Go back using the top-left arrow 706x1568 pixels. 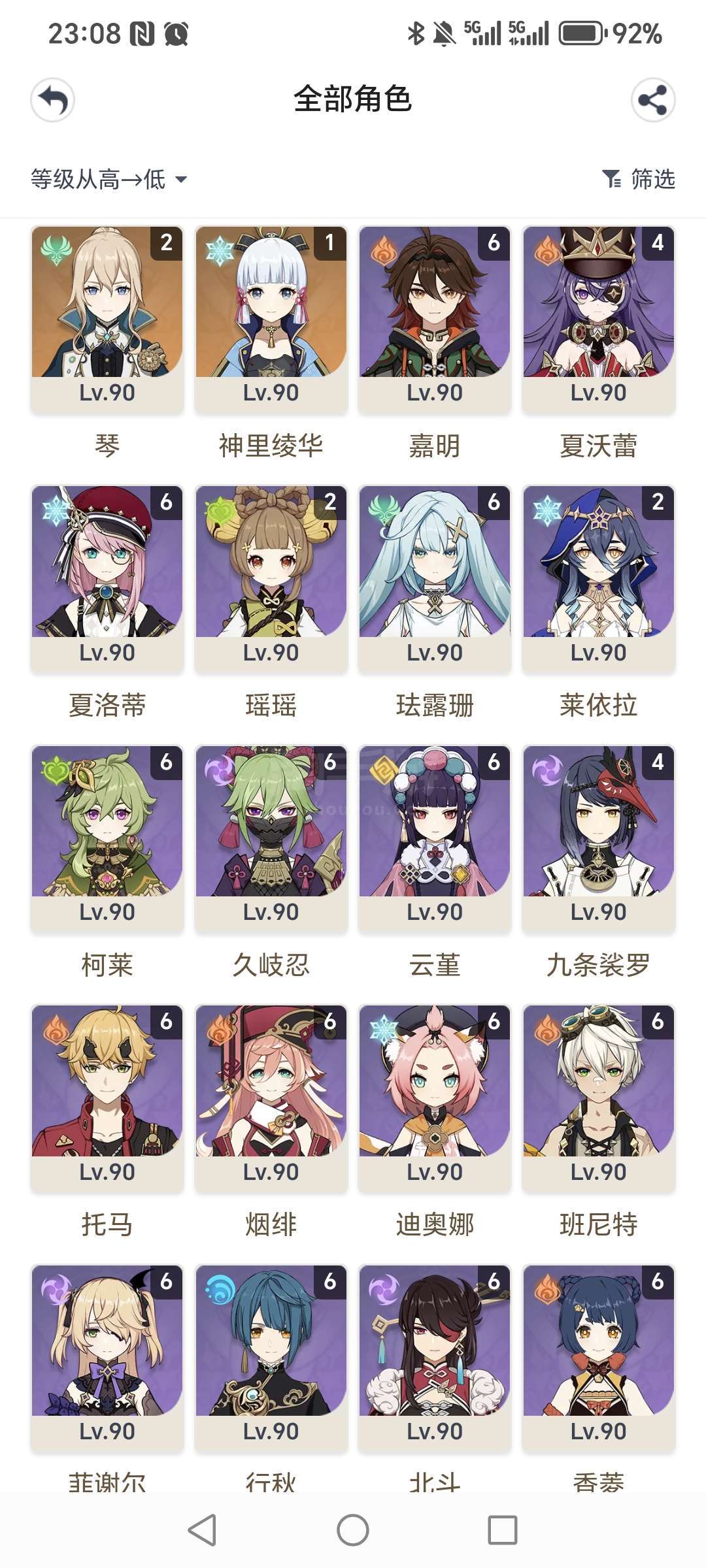click(52, 100)
